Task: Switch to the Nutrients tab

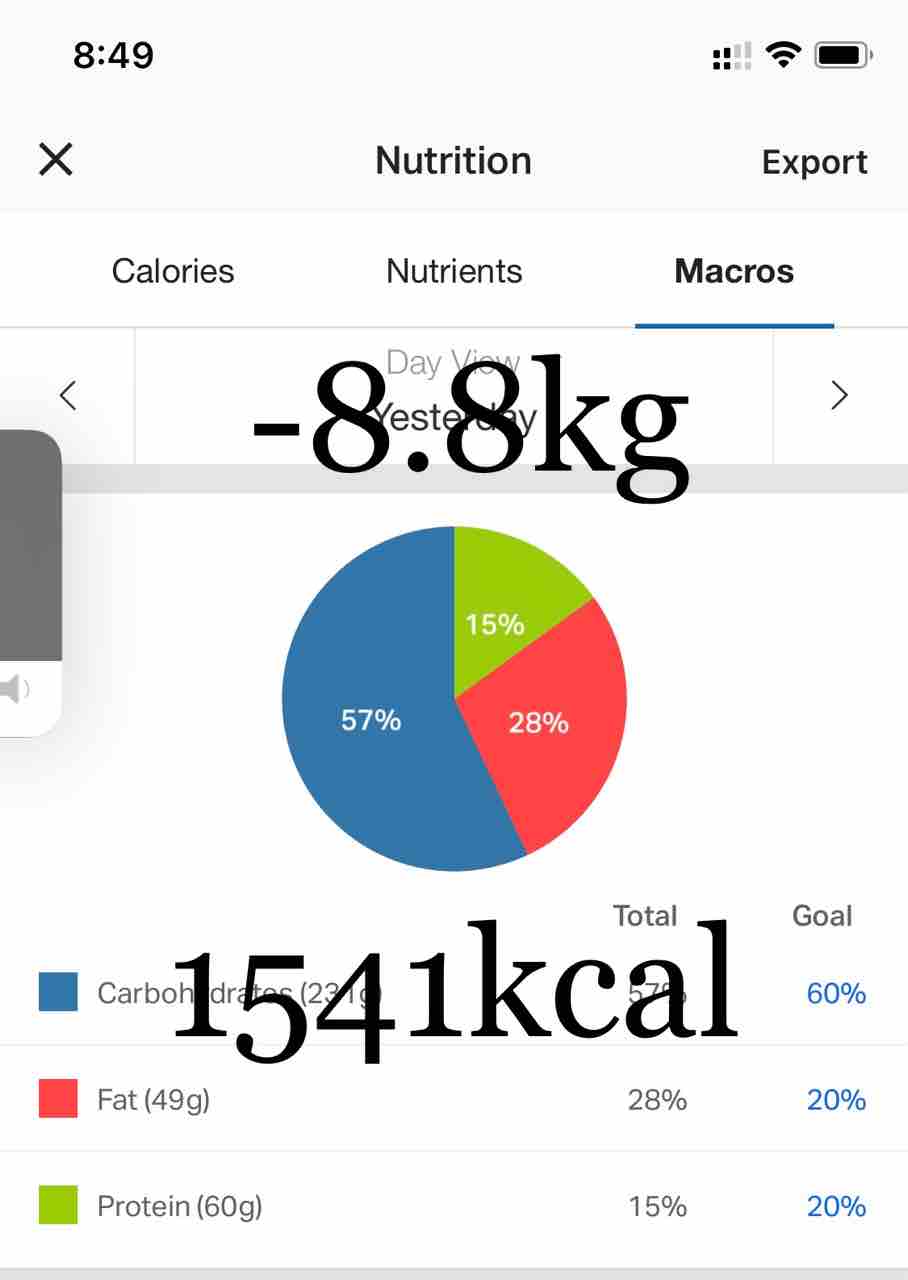Action: [x=454, y=271]
